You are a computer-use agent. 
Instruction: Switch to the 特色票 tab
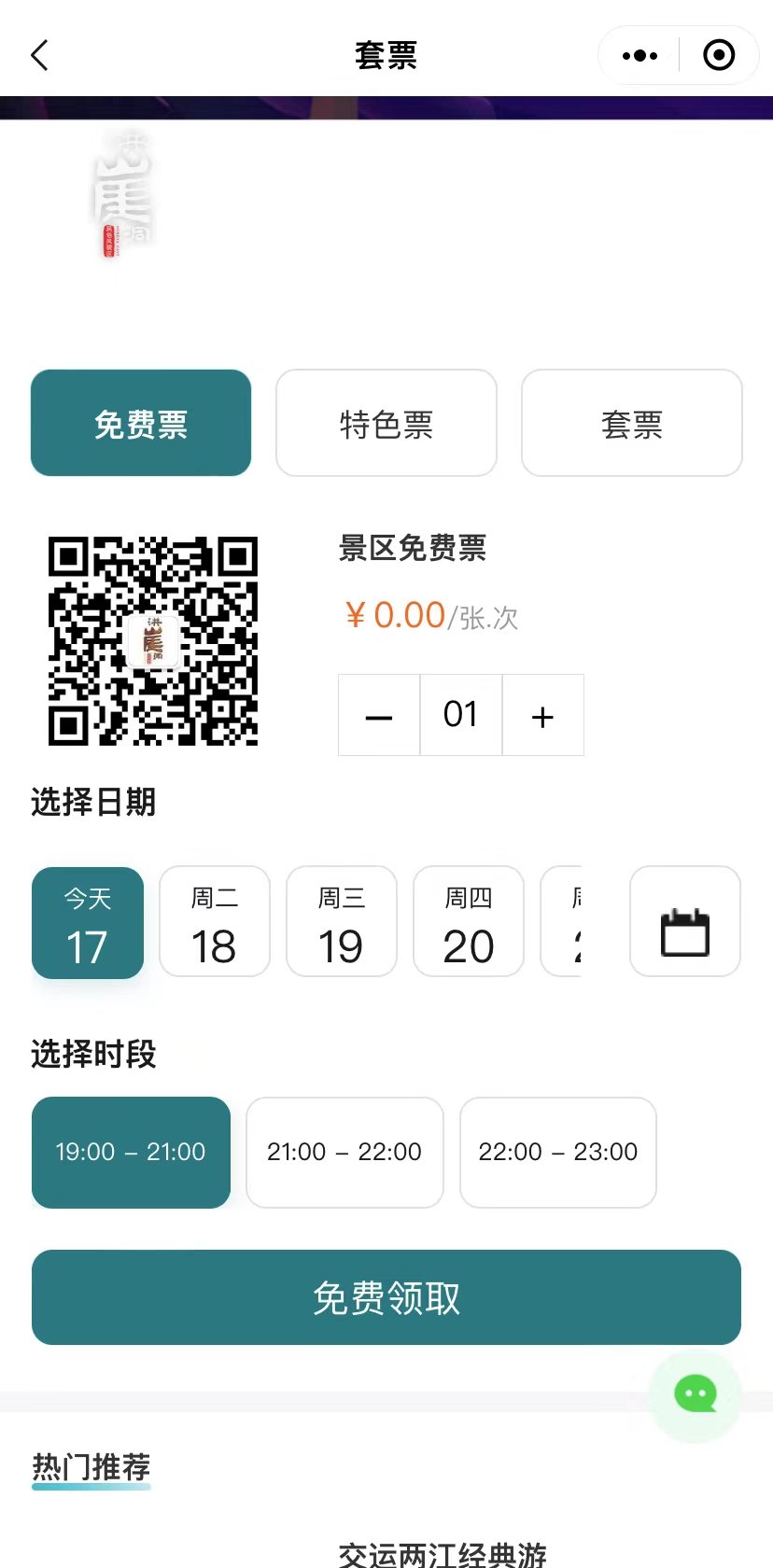tap(386, 423)
